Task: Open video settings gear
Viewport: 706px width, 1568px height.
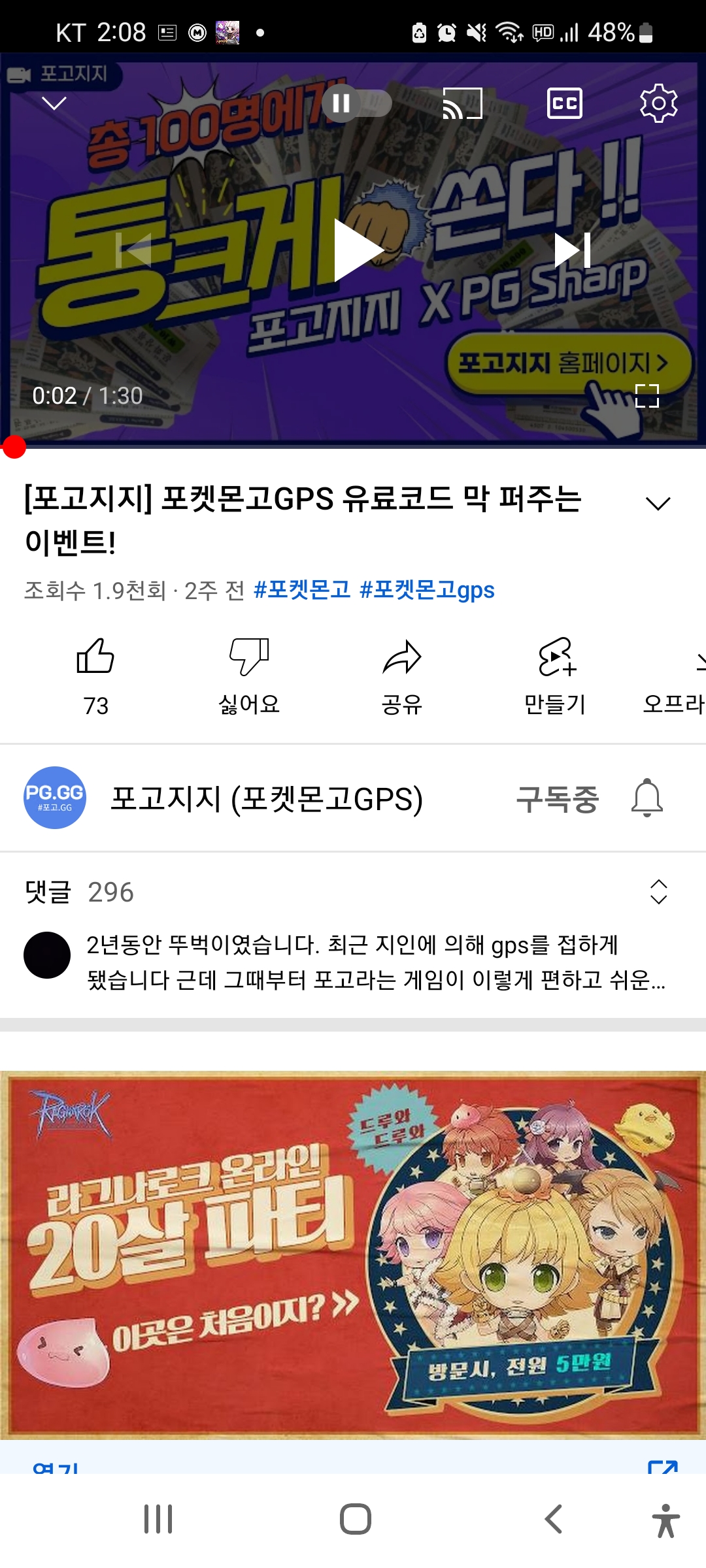Action: 658,103
